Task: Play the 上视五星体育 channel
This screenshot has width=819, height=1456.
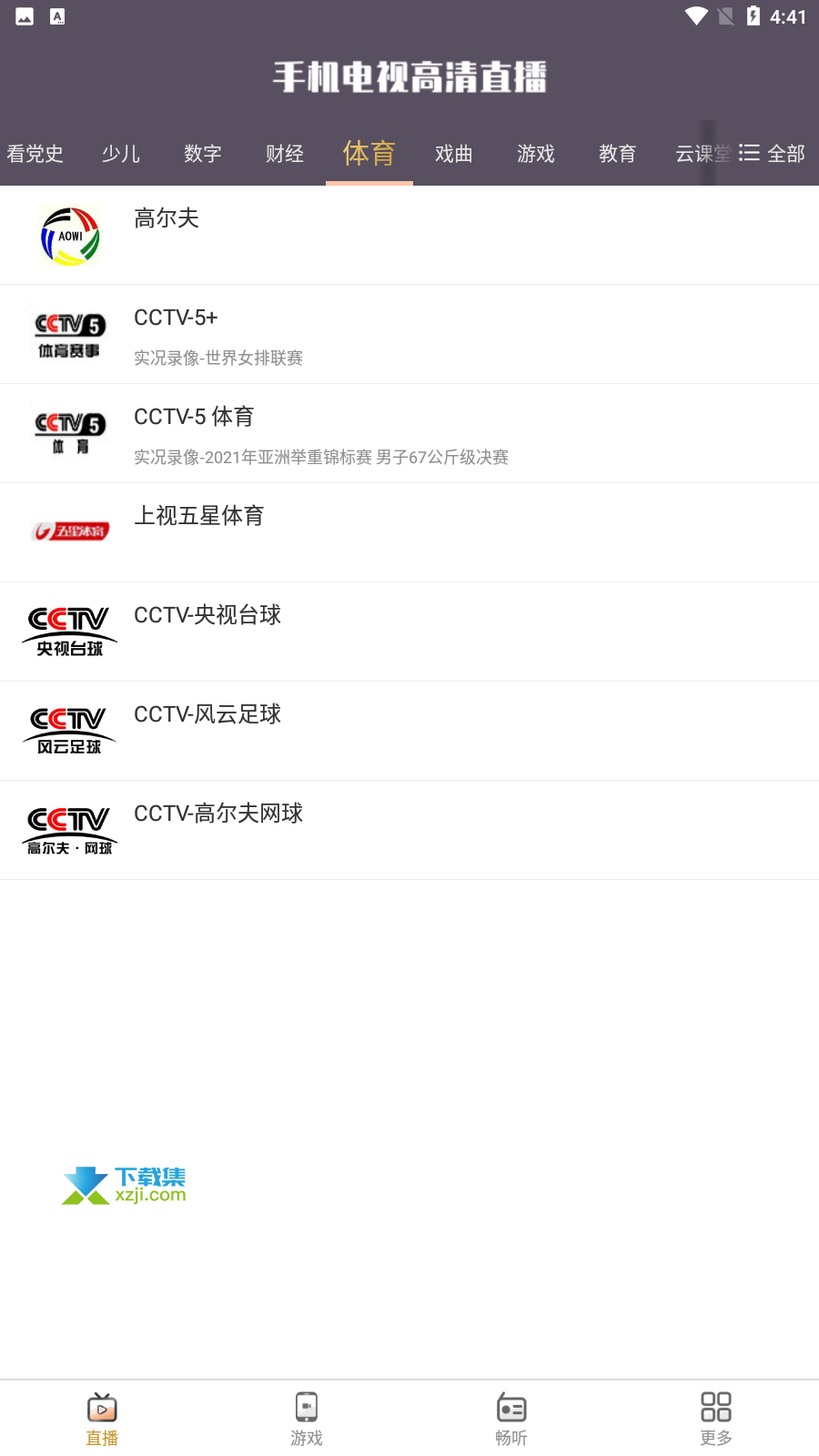Action: click(x=409, y=532)
